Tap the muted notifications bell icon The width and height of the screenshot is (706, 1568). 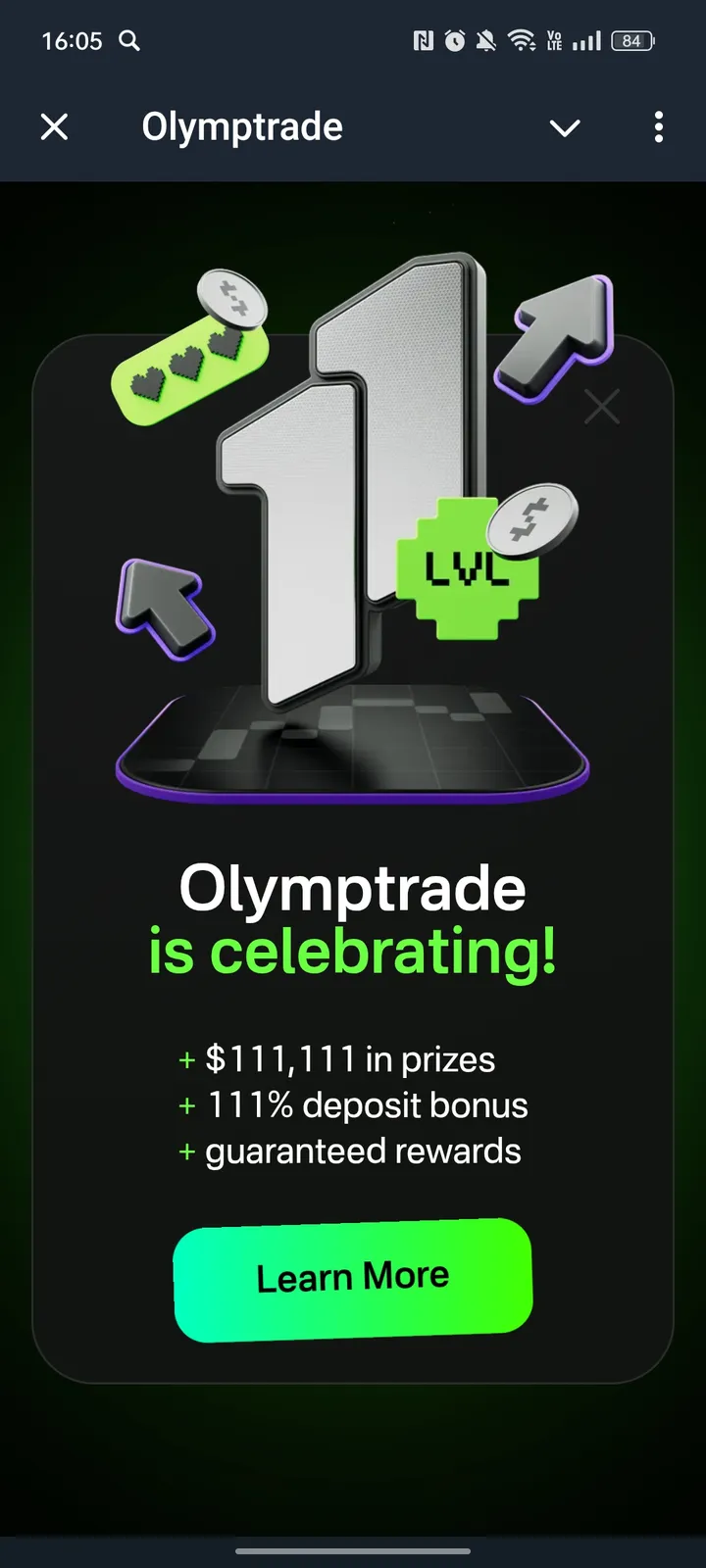[x=485, y=41]
